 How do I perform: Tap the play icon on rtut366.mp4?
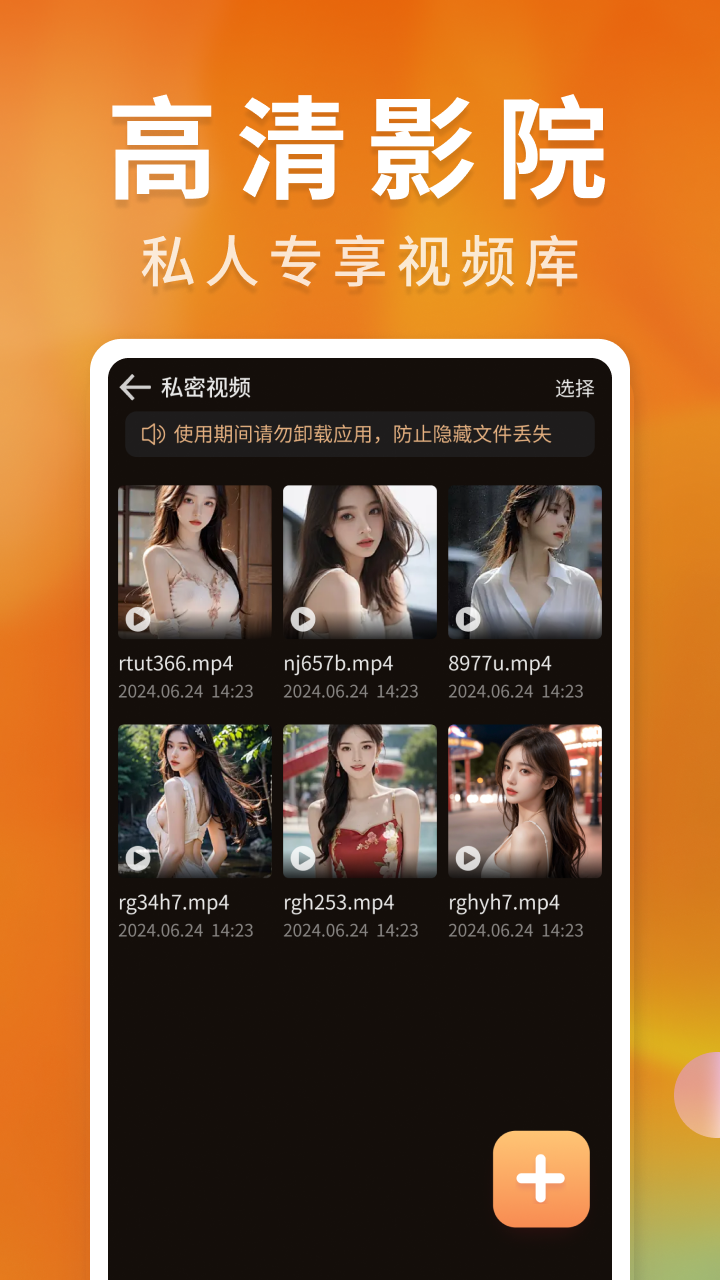coord(138,617)
